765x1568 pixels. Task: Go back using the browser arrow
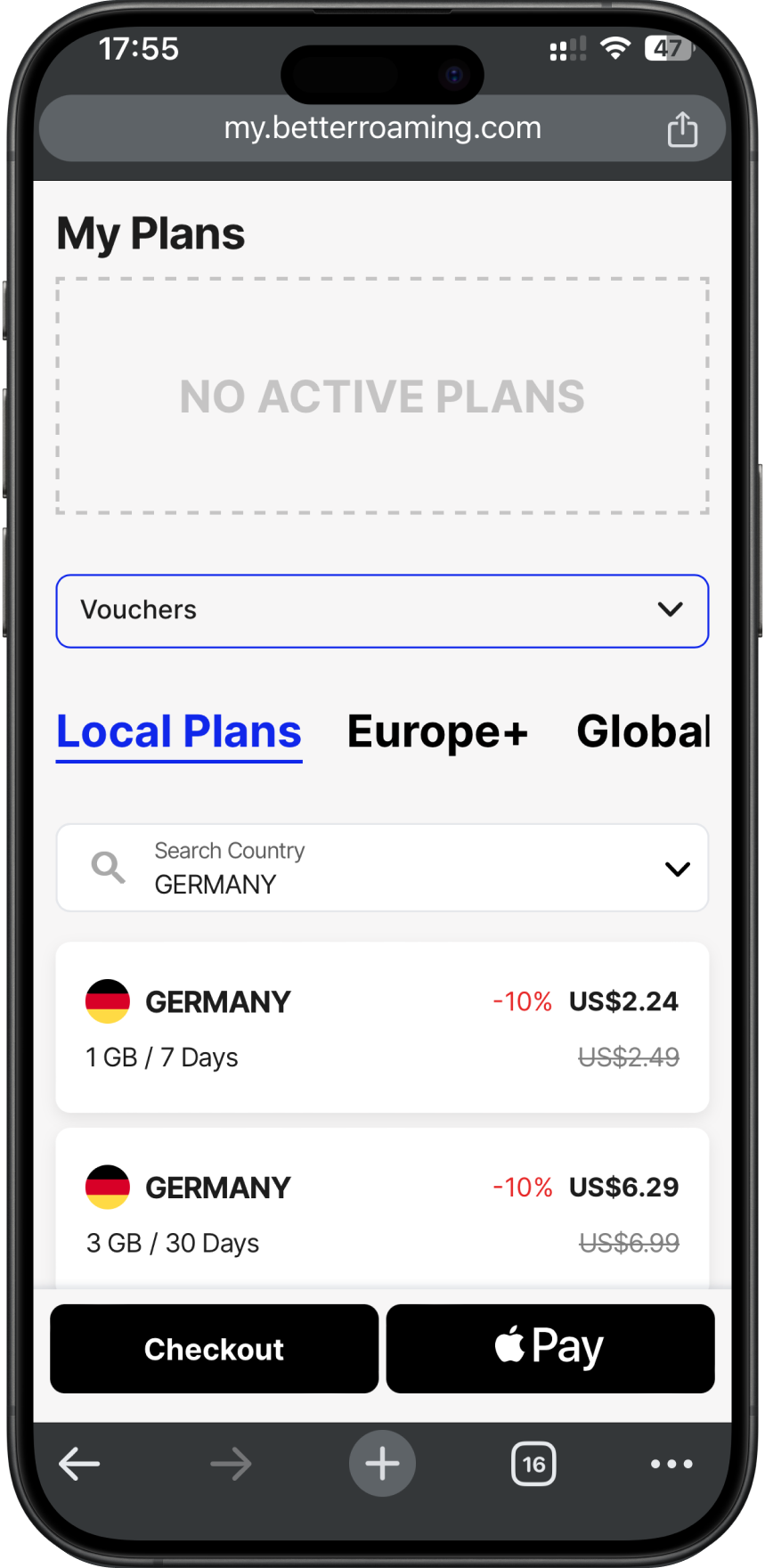point(78,1463)
